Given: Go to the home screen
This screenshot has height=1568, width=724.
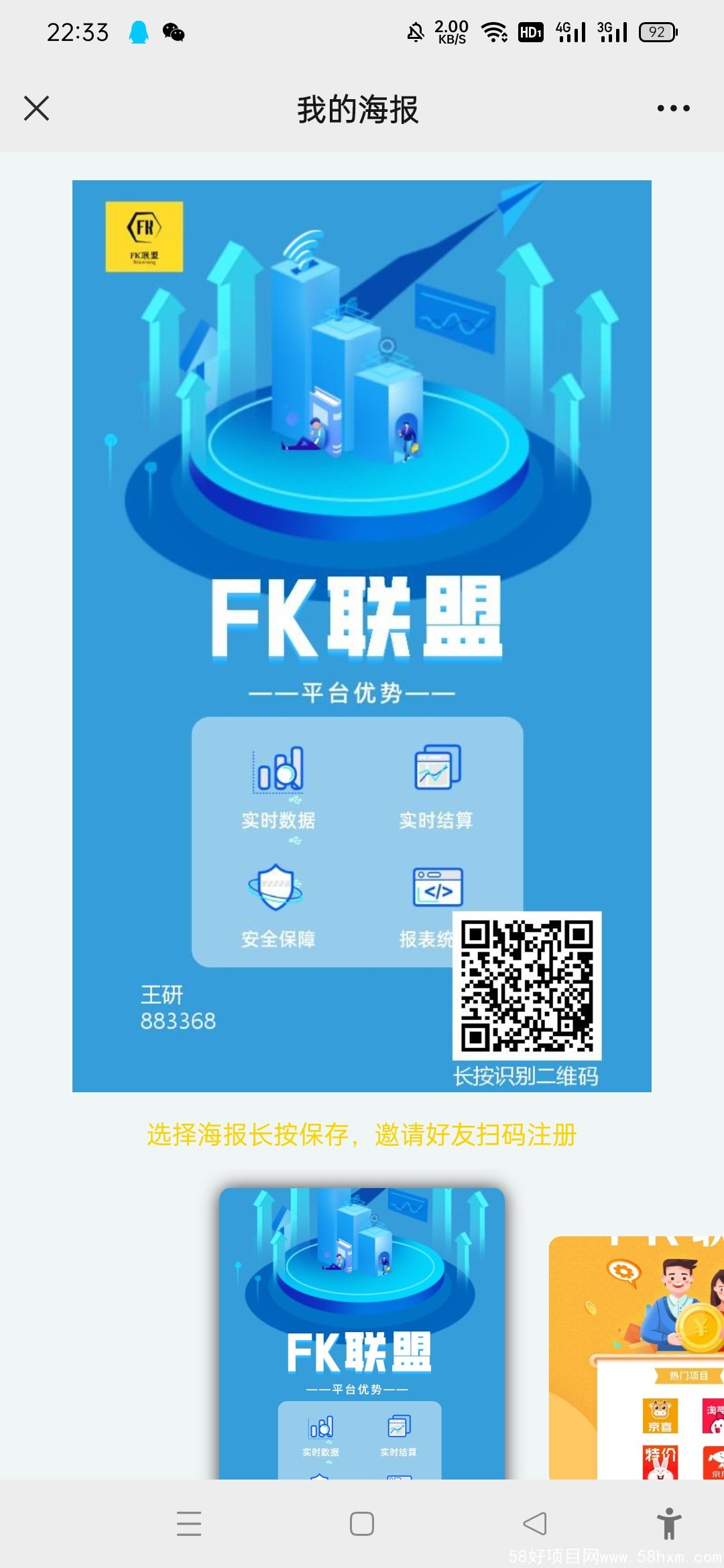Looking at the screenshot, I should pyautogui.click(x=361, y=1523).
